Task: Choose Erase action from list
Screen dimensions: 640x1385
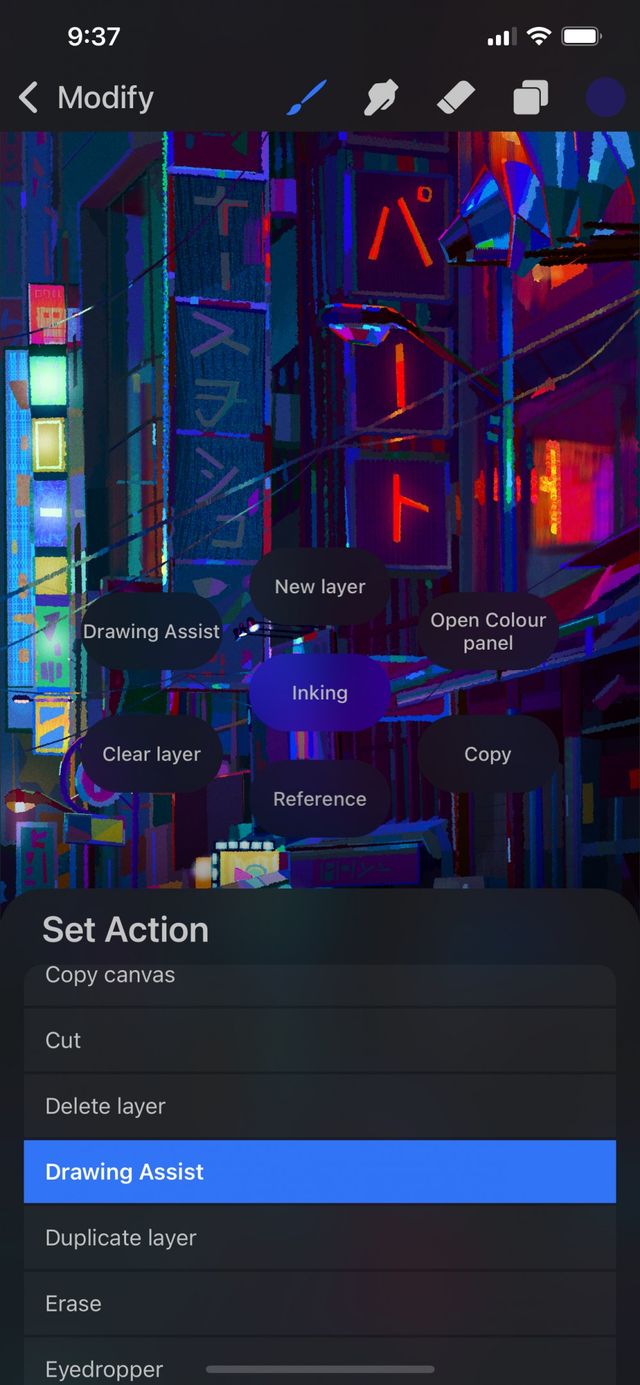Action: coord(319,1303)
